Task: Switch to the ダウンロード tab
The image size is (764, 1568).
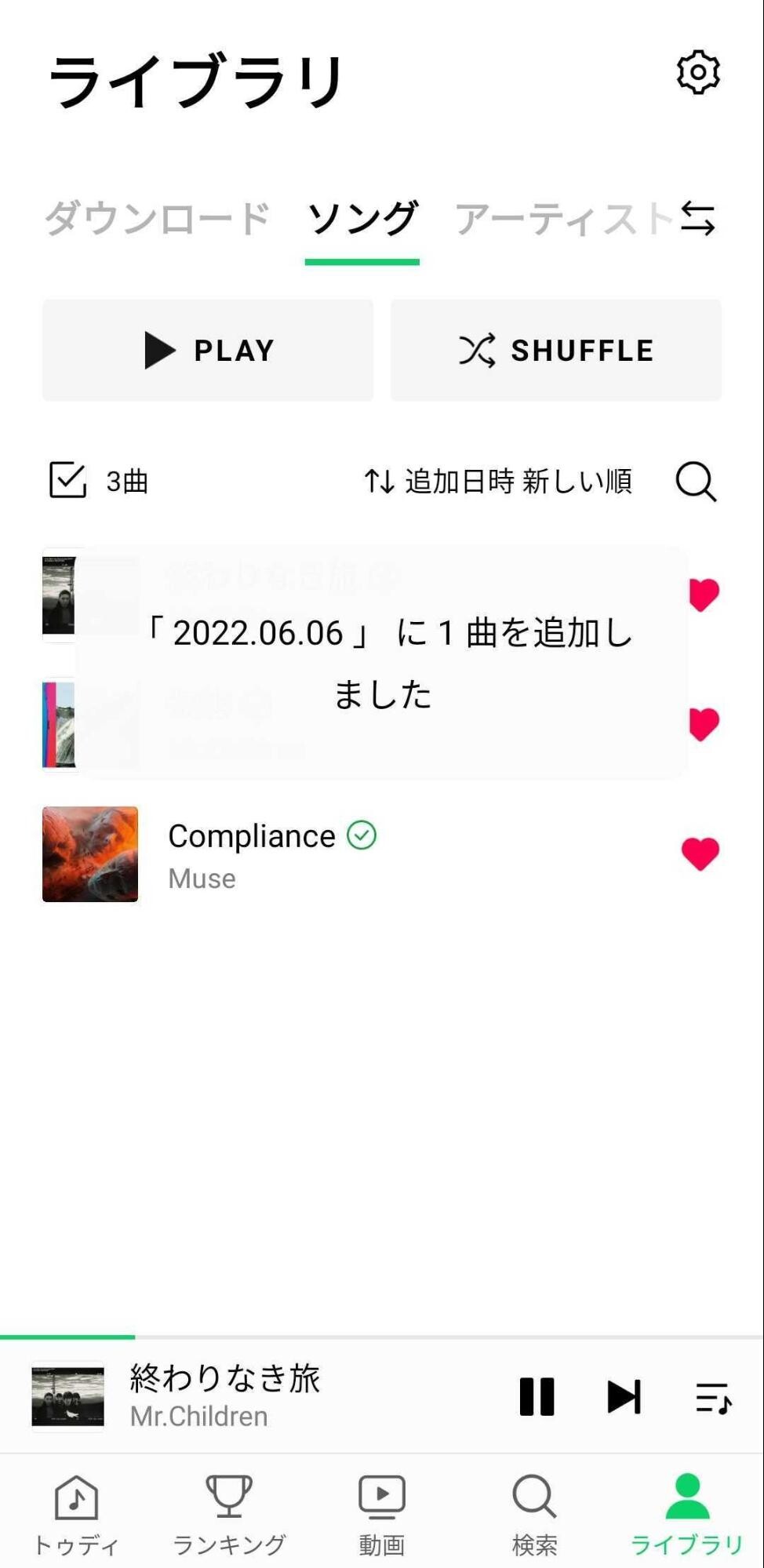Action: (155, 217)
